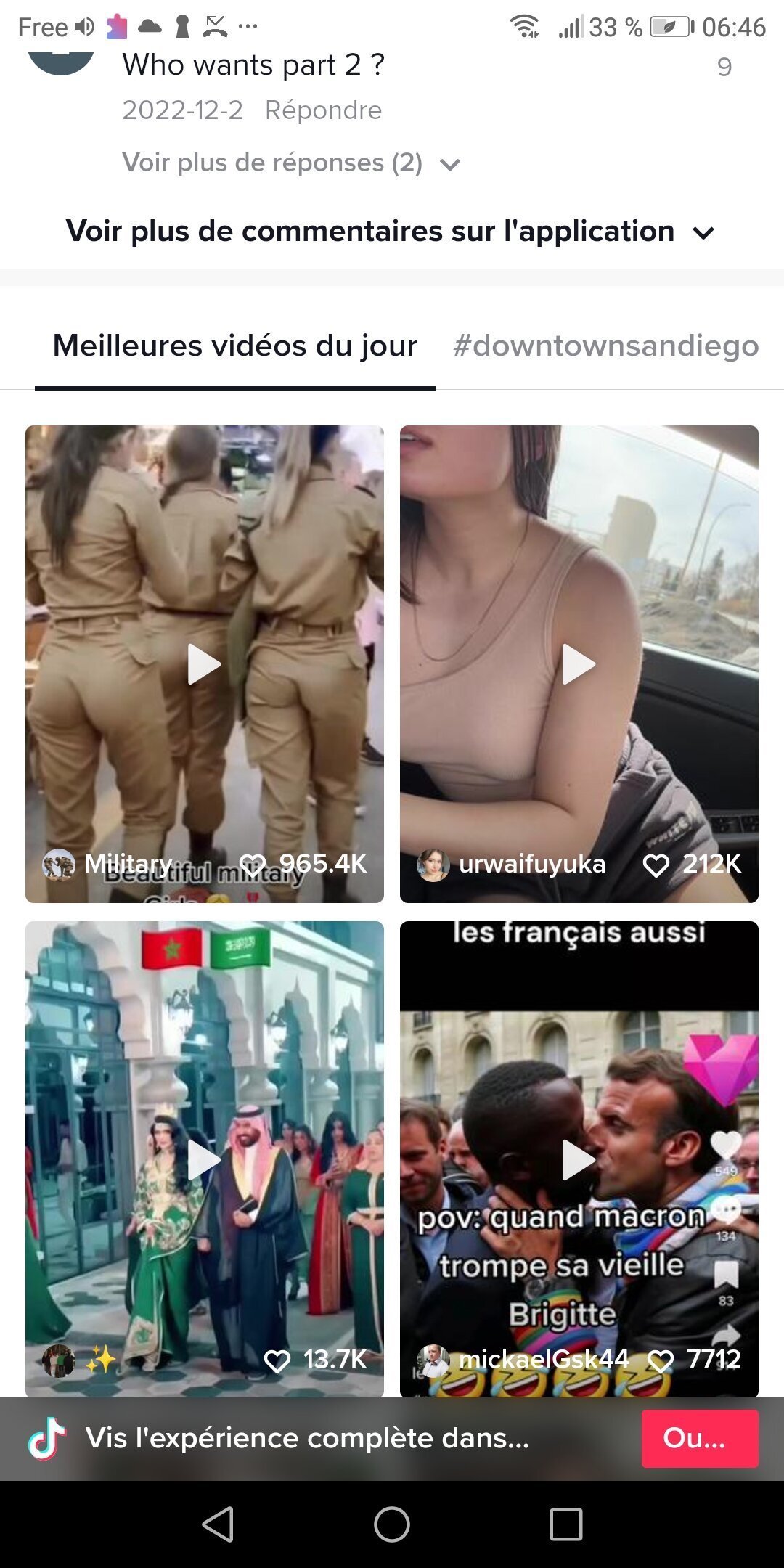Play mickaelGsk44's video
The width and height of the screenshot is (784, 1568).
tap(579, 1159)
